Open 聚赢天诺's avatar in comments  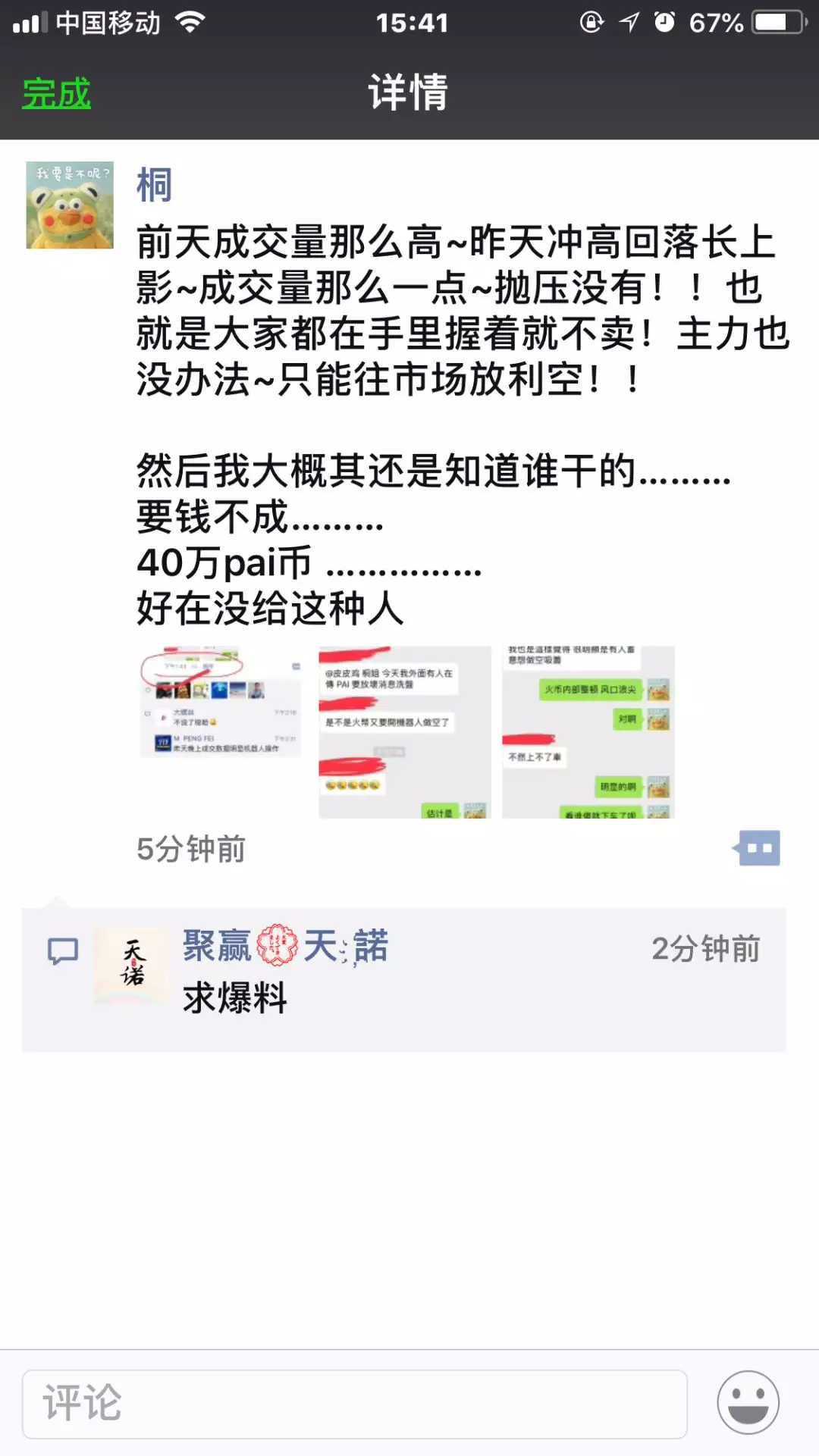point(133,965)
